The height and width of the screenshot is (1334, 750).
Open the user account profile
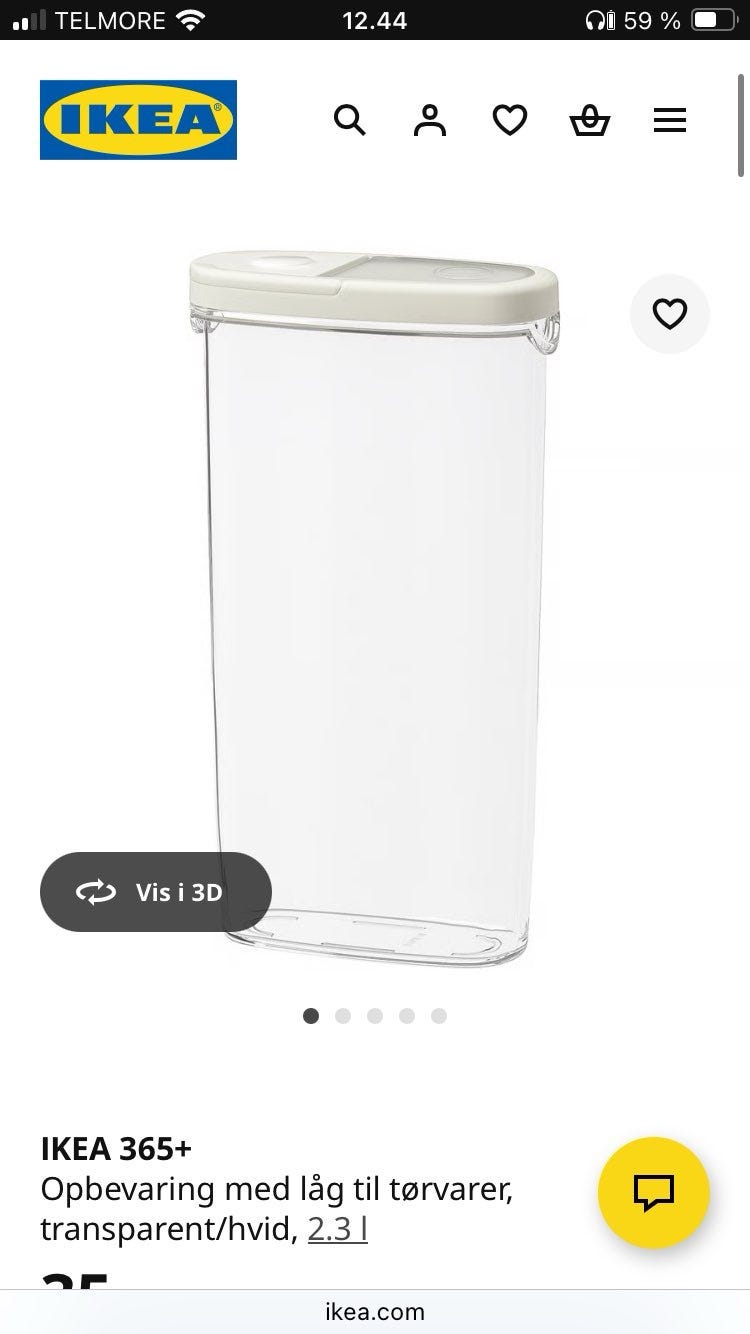click(430, 121)
